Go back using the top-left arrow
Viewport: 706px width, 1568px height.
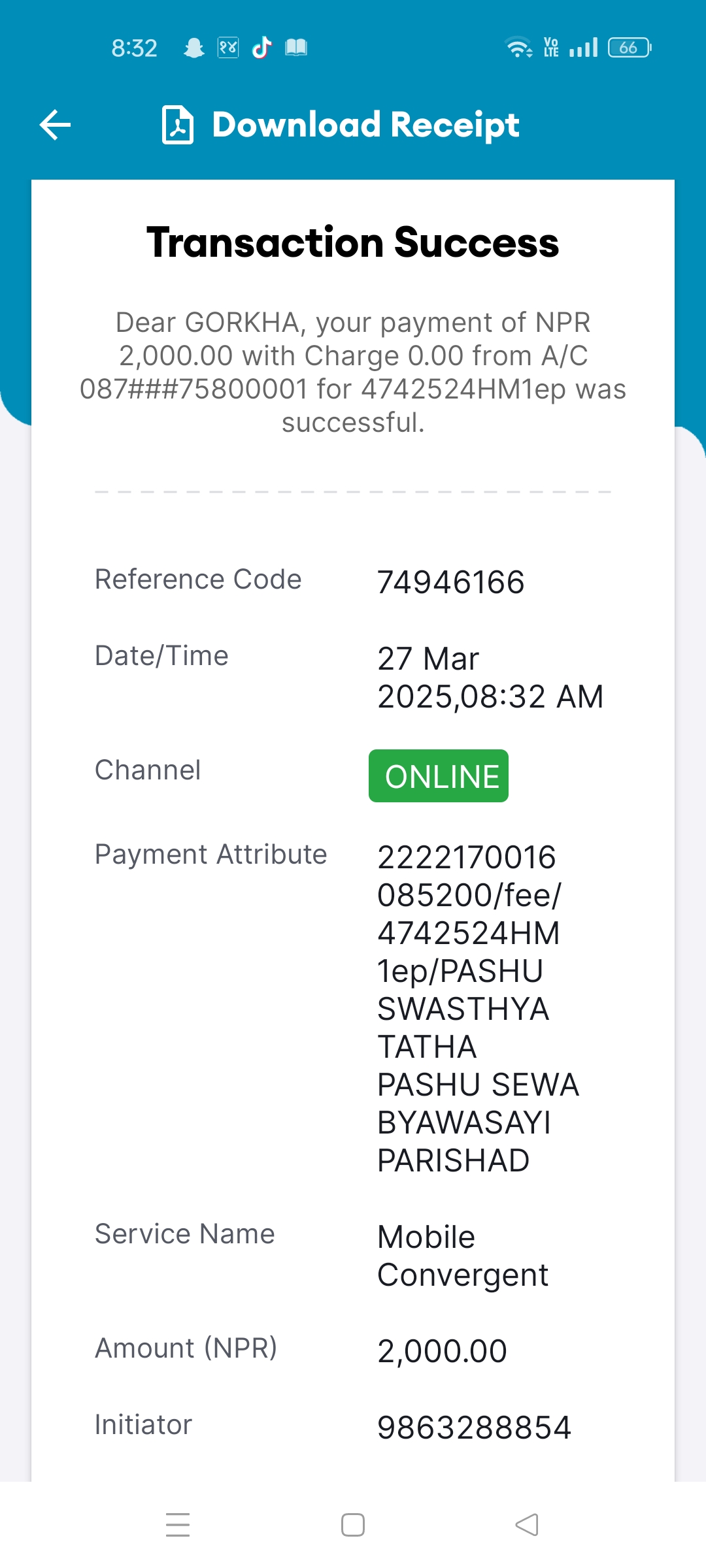pos(55,125)
